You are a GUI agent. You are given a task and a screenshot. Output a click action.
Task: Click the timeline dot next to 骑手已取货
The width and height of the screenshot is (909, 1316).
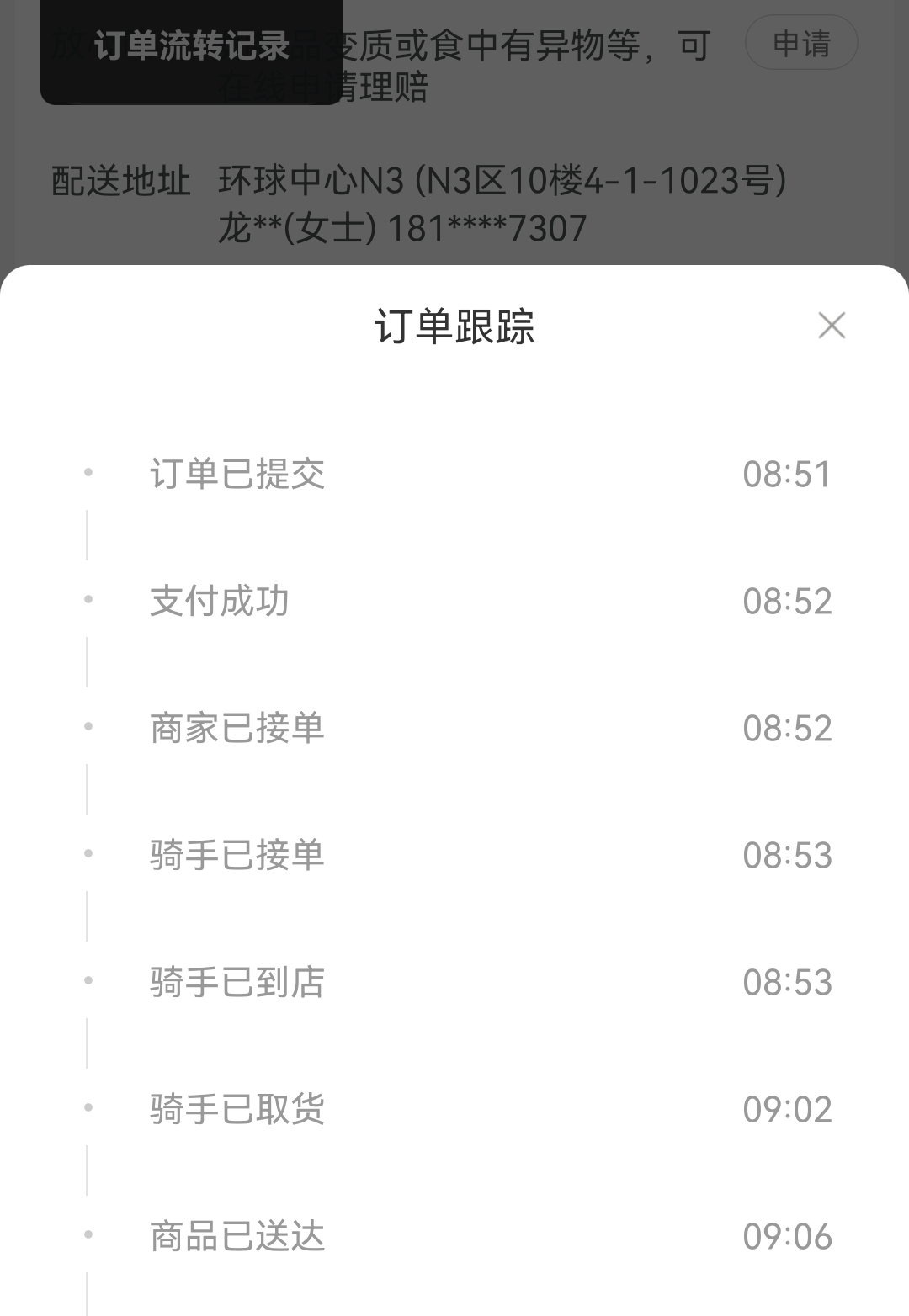point(88,1108)
